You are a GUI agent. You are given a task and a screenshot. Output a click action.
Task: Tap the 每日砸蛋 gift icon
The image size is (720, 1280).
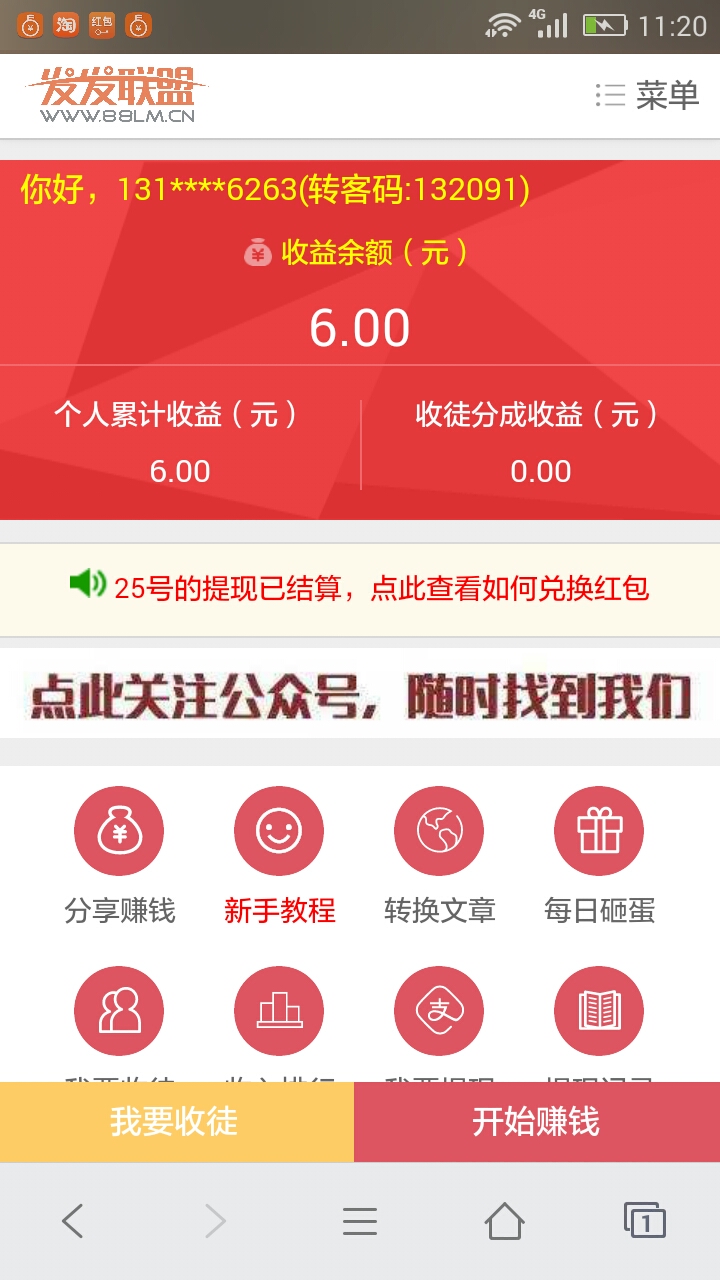598,830
